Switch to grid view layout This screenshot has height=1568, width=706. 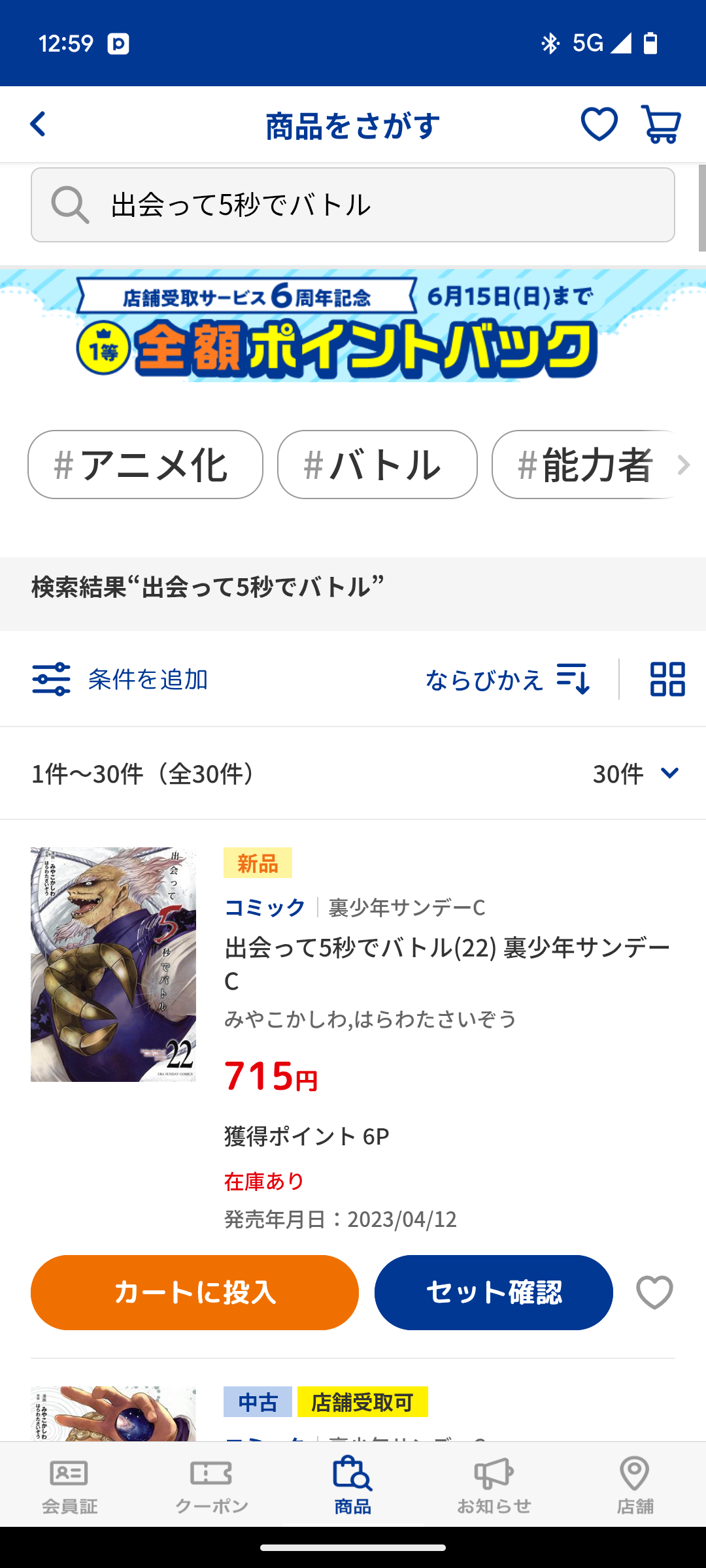(667, 679)
